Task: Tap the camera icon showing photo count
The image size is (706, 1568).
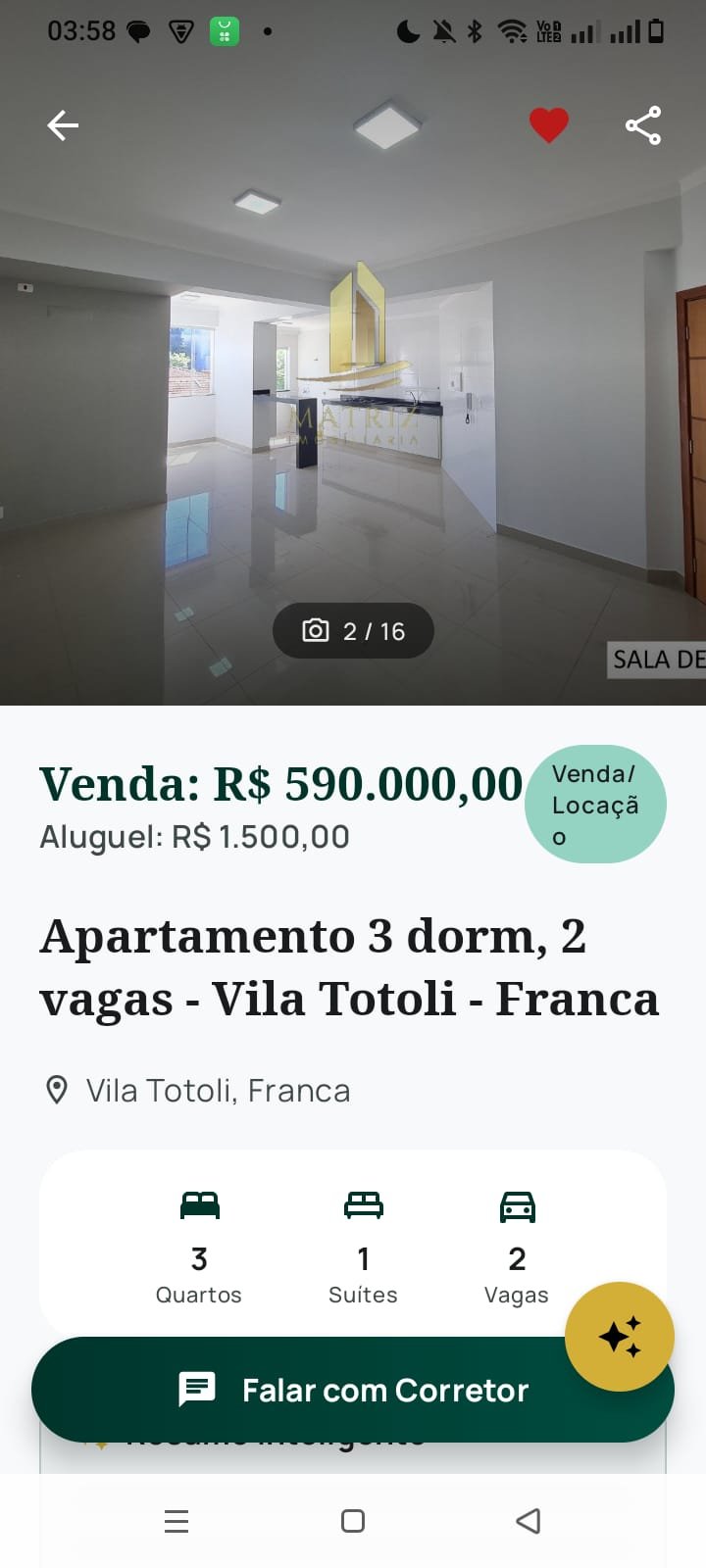Action: [314, 630]
